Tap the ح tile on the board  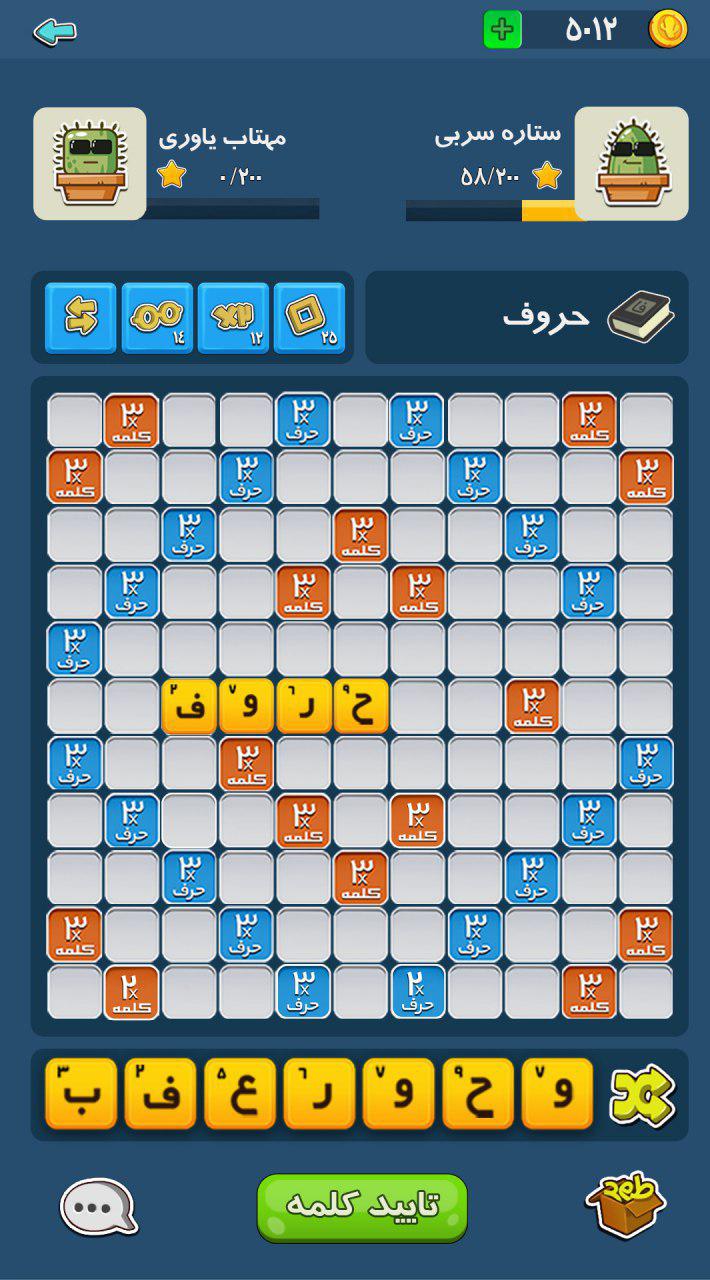click(x=361, y=706)
